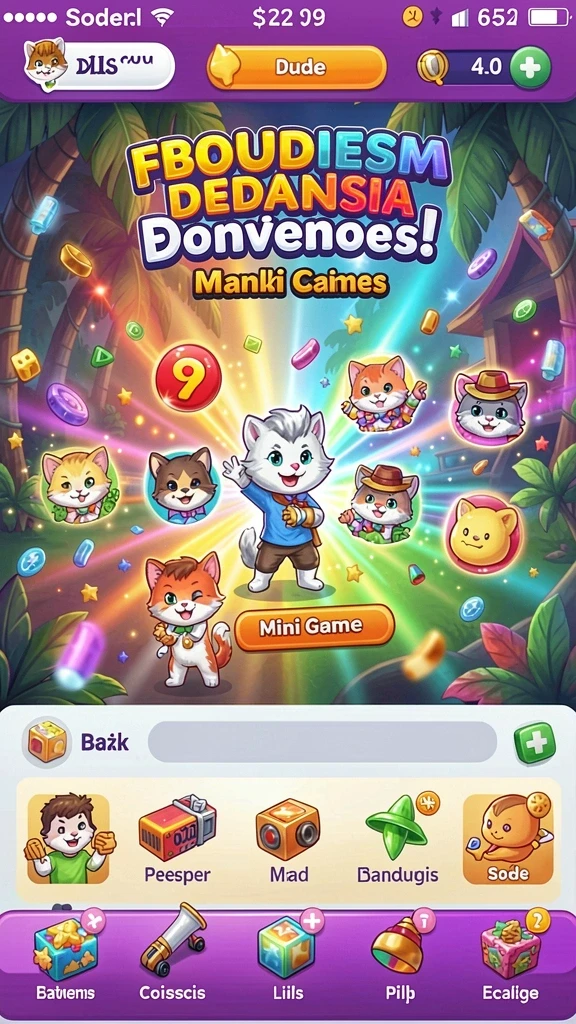This screenshot has height=1024, width=576.
Task: Tap the orange Dude button
Action: pos(297,67)
